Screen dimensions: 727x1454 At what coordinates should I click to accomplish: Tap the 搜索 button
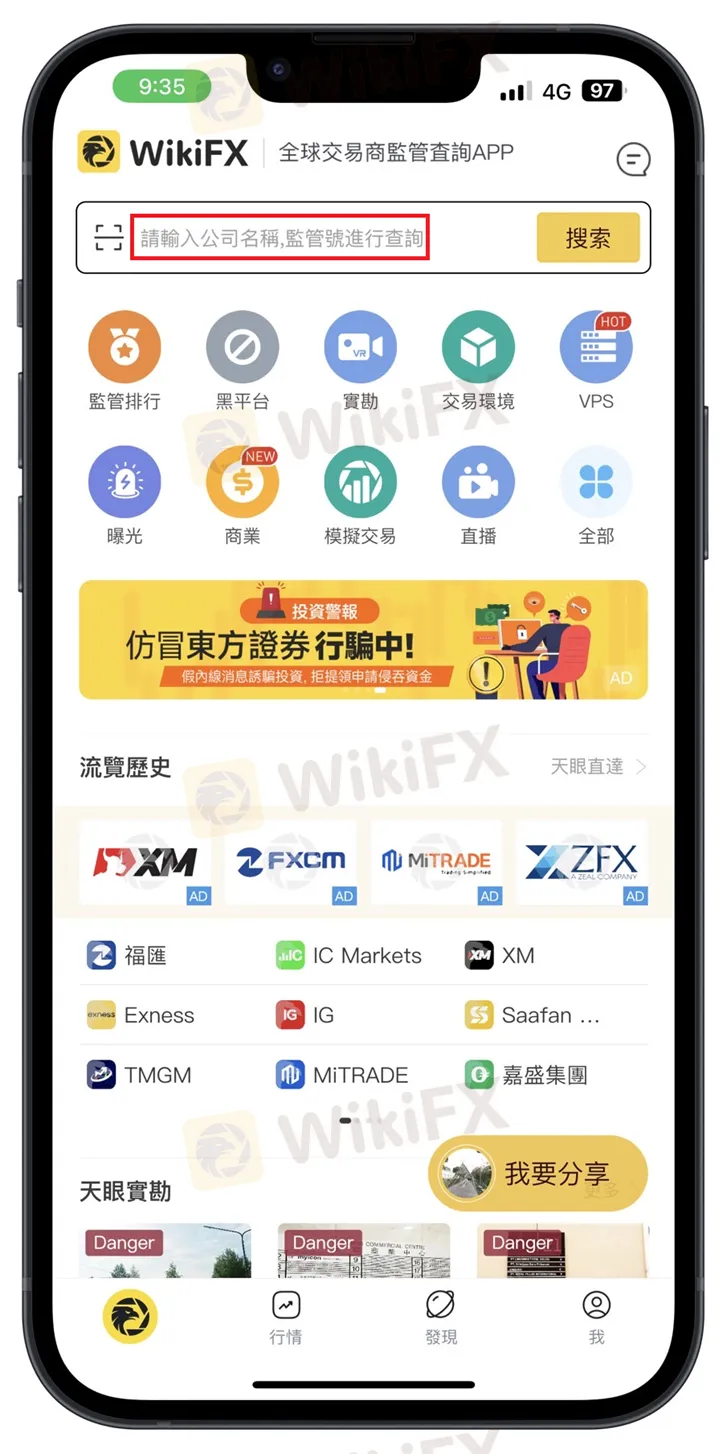(x=588, y=238)
